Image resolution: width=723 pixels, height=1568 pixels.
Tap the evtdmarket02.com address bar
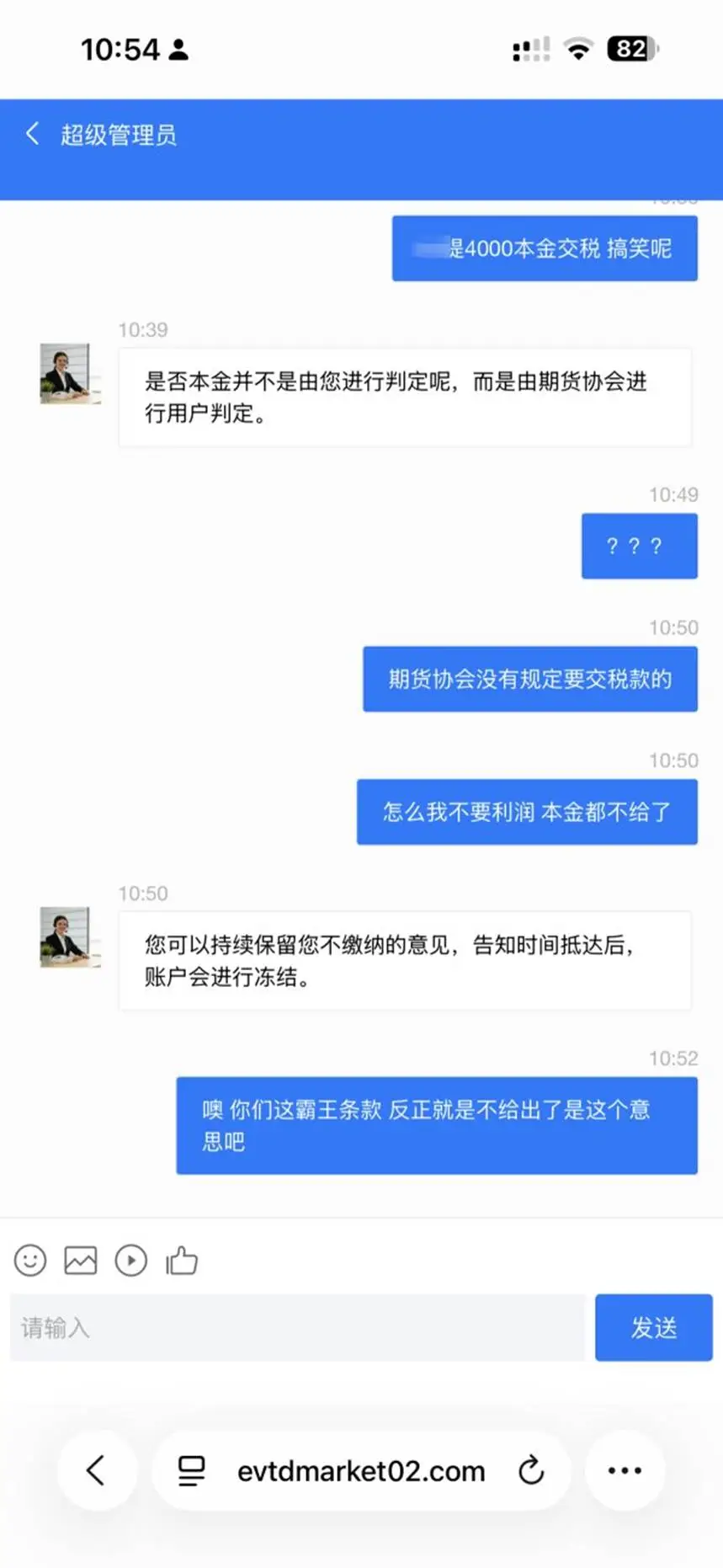pyautogui.click(x=361, y=1470)
